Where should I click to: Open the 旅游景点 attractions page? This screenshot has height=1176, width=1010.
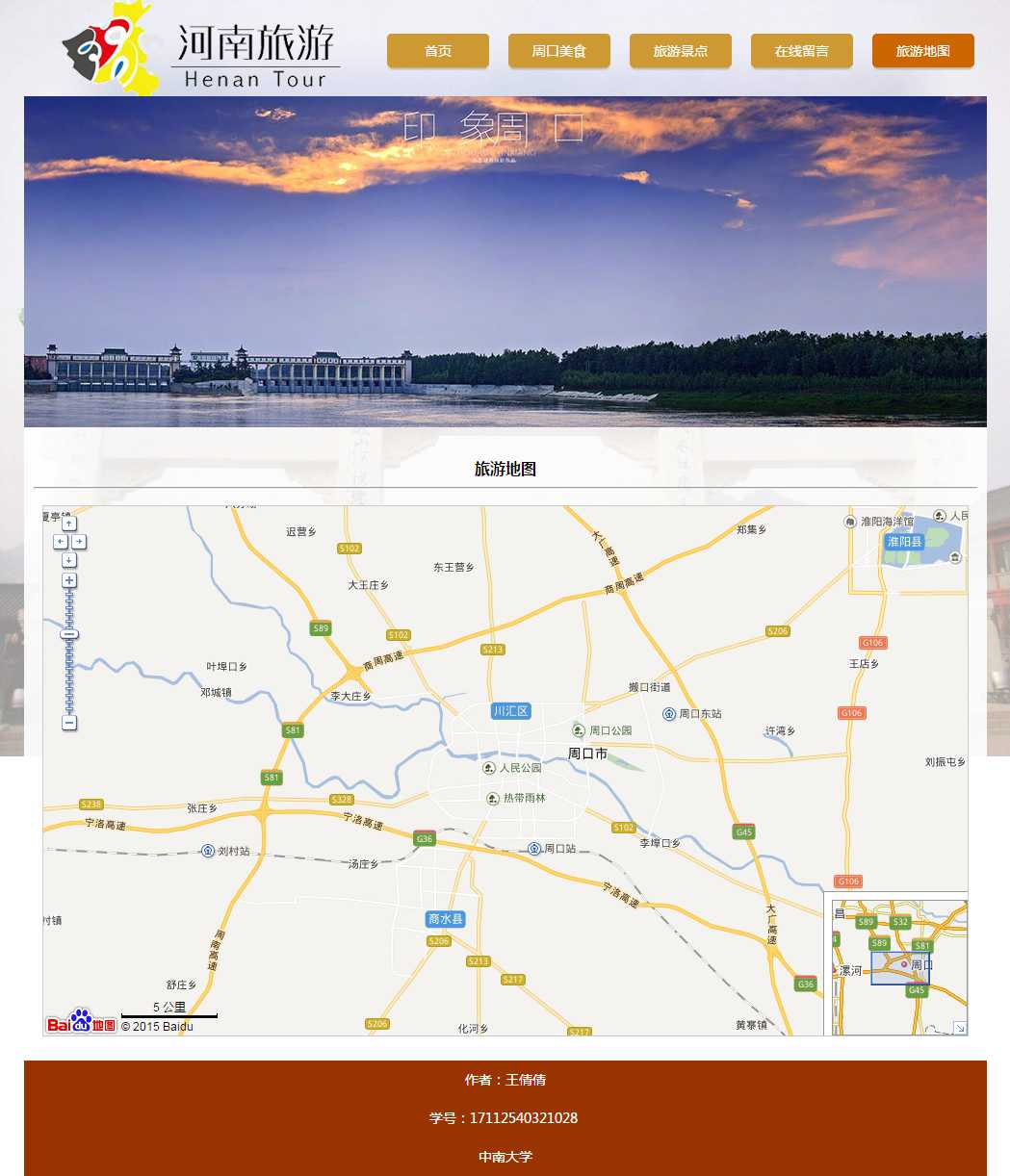[x=681, y=51]
